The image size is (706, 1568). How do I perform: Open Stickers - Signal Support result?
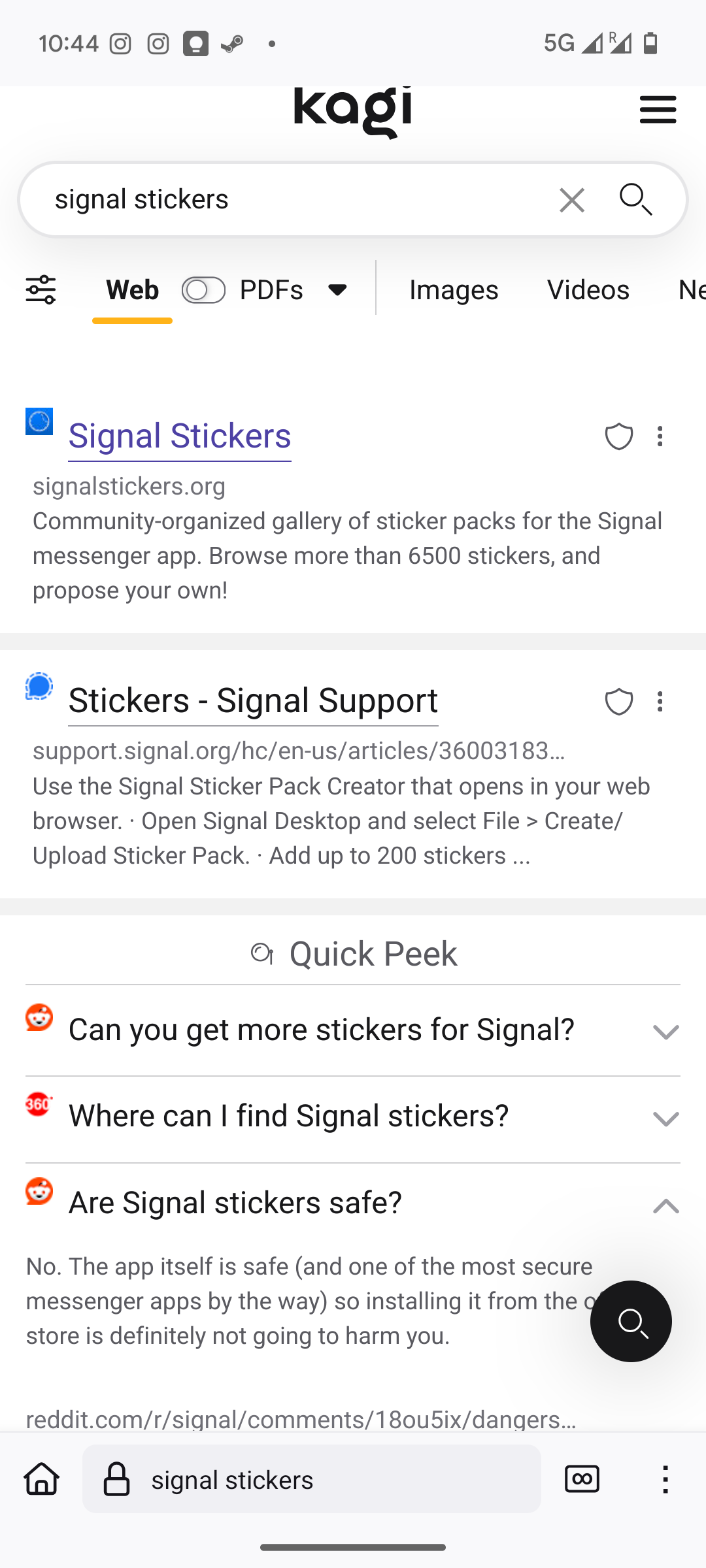(253, 700)
